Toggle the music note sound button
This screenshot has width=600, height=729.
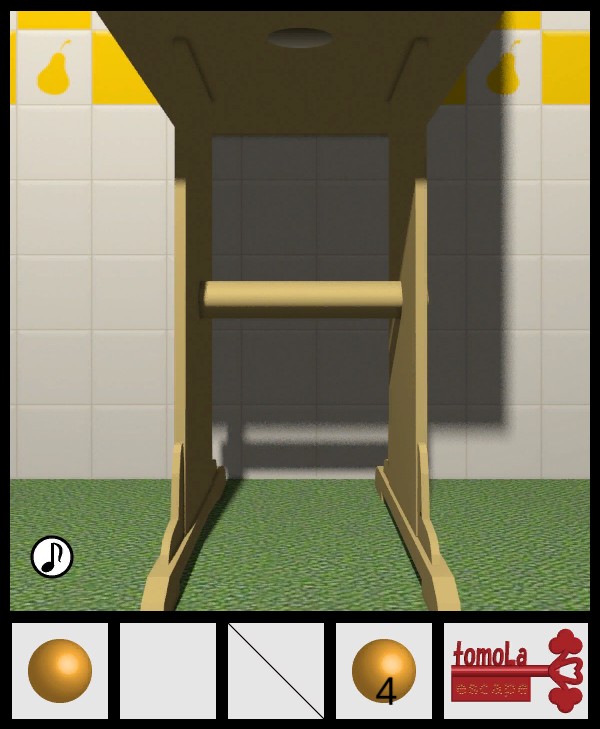click(52, 557)
